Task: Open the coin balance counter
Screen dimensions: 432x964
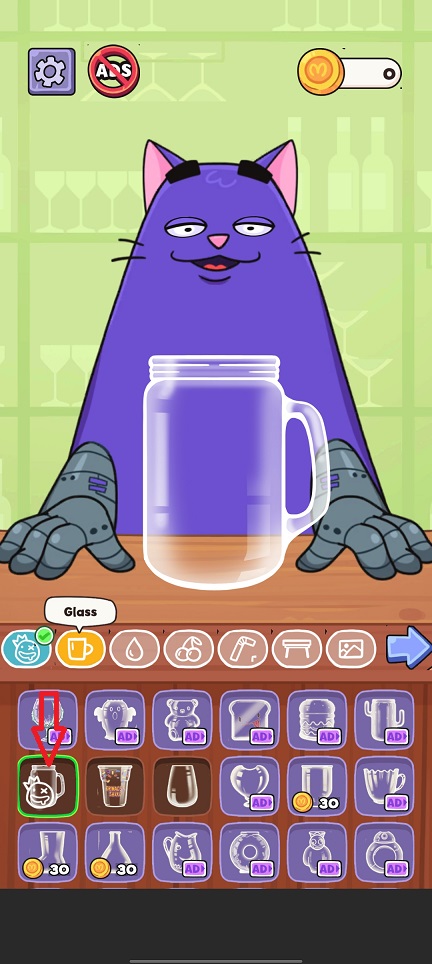Action: point(350,73)
